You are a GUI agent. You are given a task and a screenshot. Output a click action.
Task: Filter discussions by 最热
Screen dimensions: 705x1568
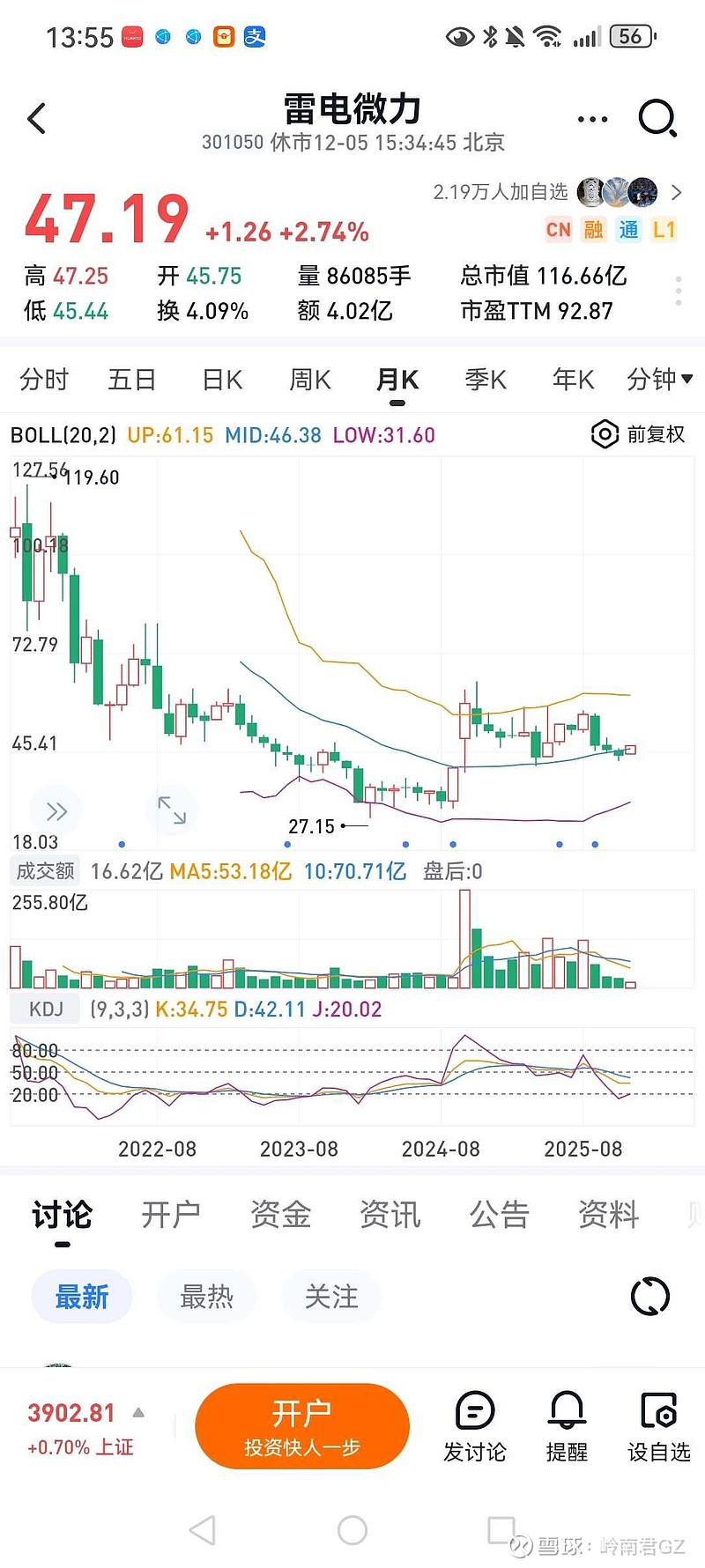click(207, 1297)
